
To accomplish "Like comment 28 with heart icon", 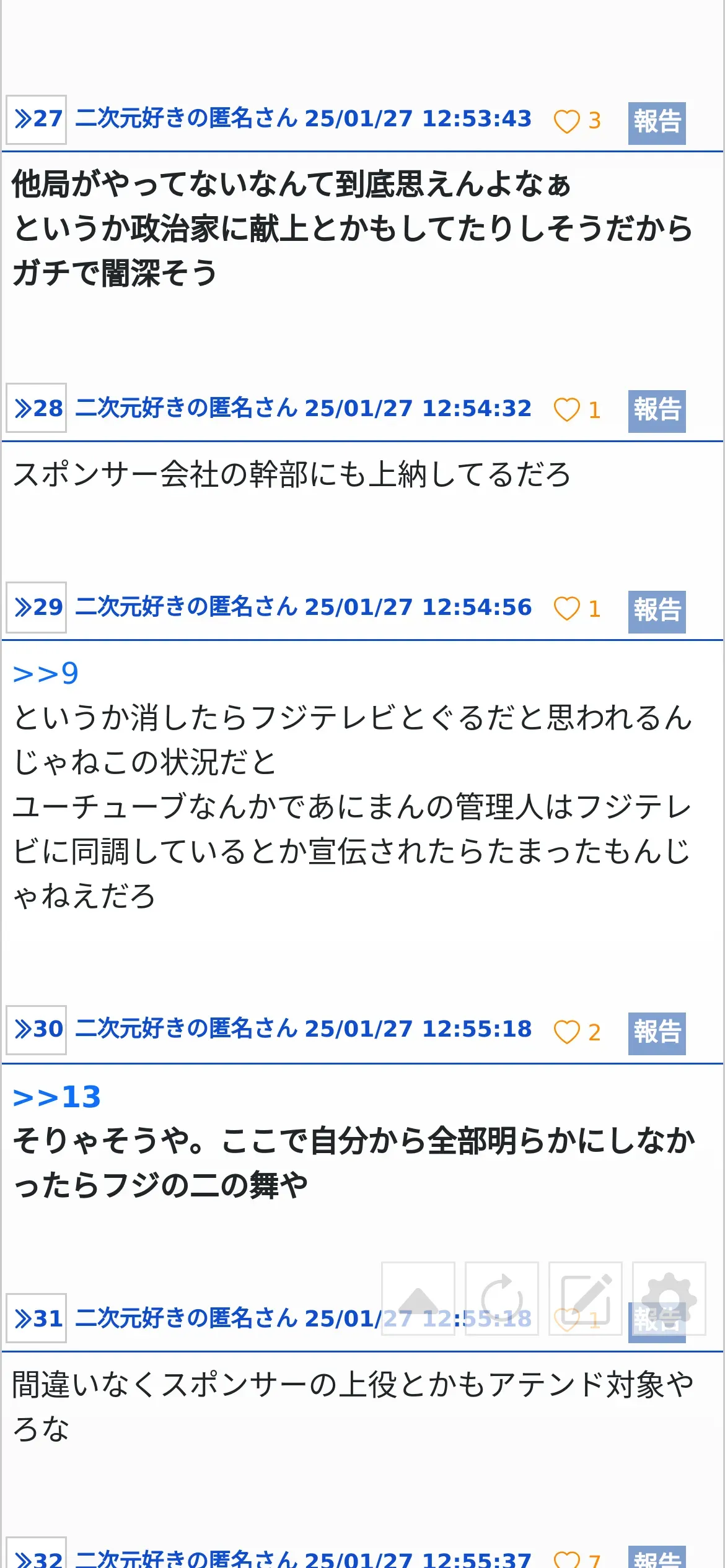I will tap(566, 409).
